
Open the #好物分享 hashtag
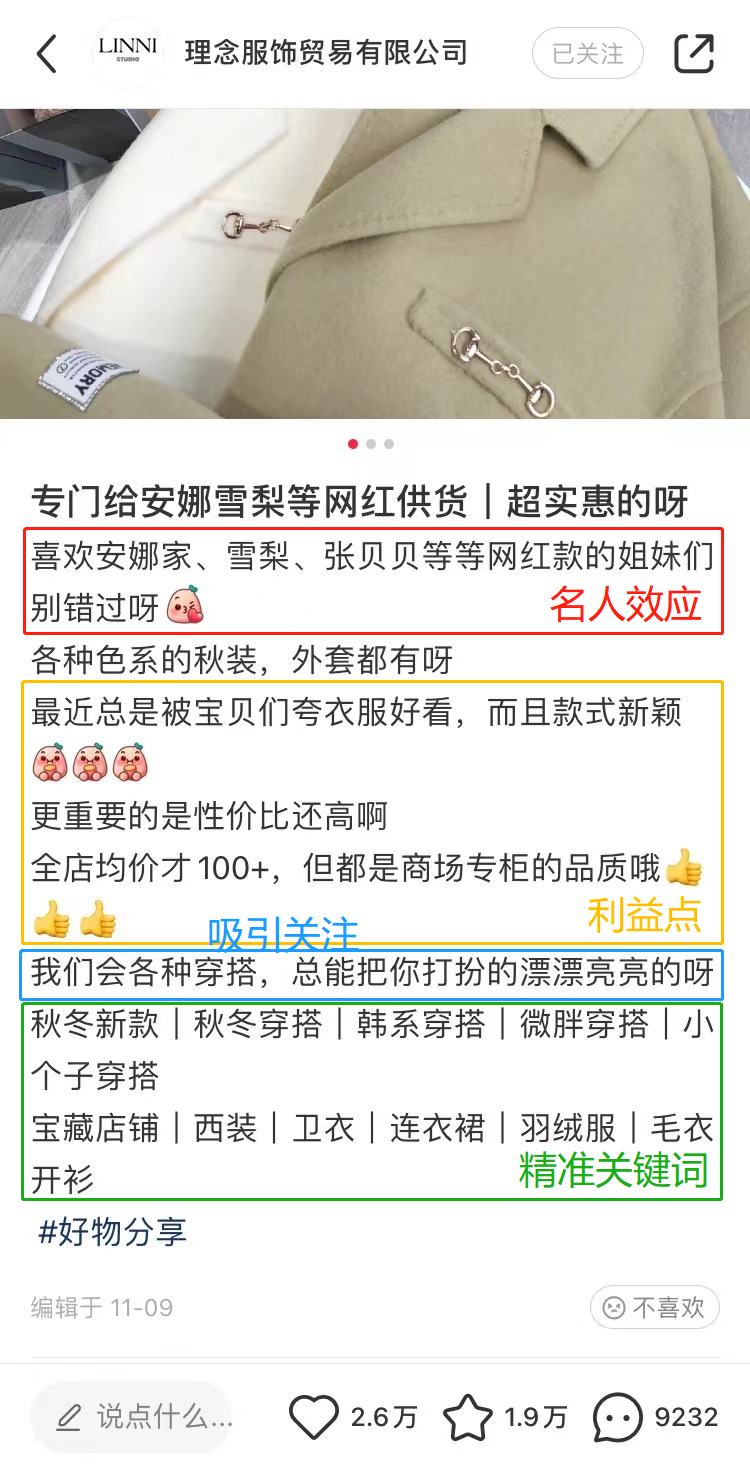pyautogui.click(x=112, y=1232)
